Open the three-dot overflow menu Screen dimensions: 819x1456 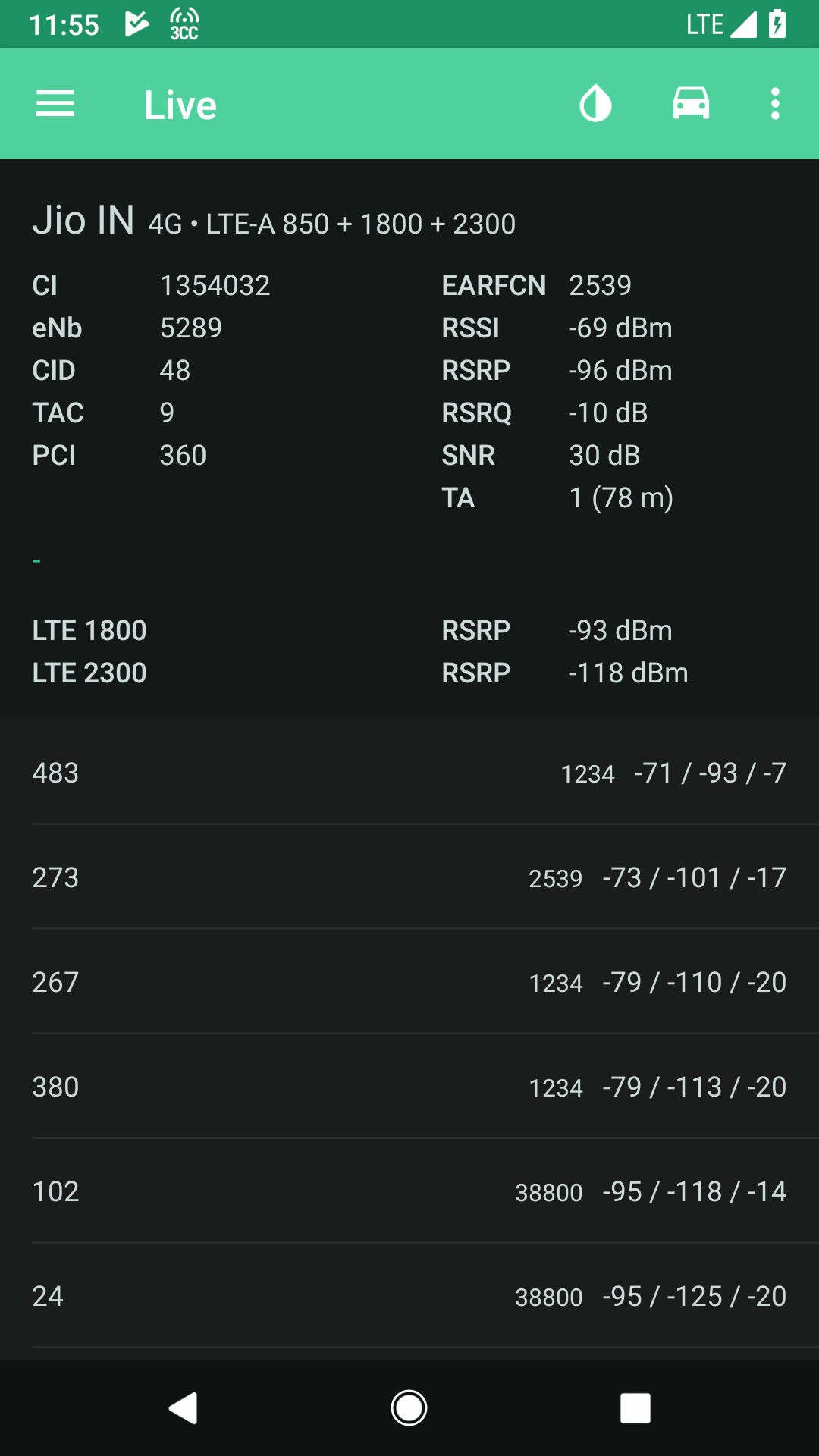coord(775,104)
